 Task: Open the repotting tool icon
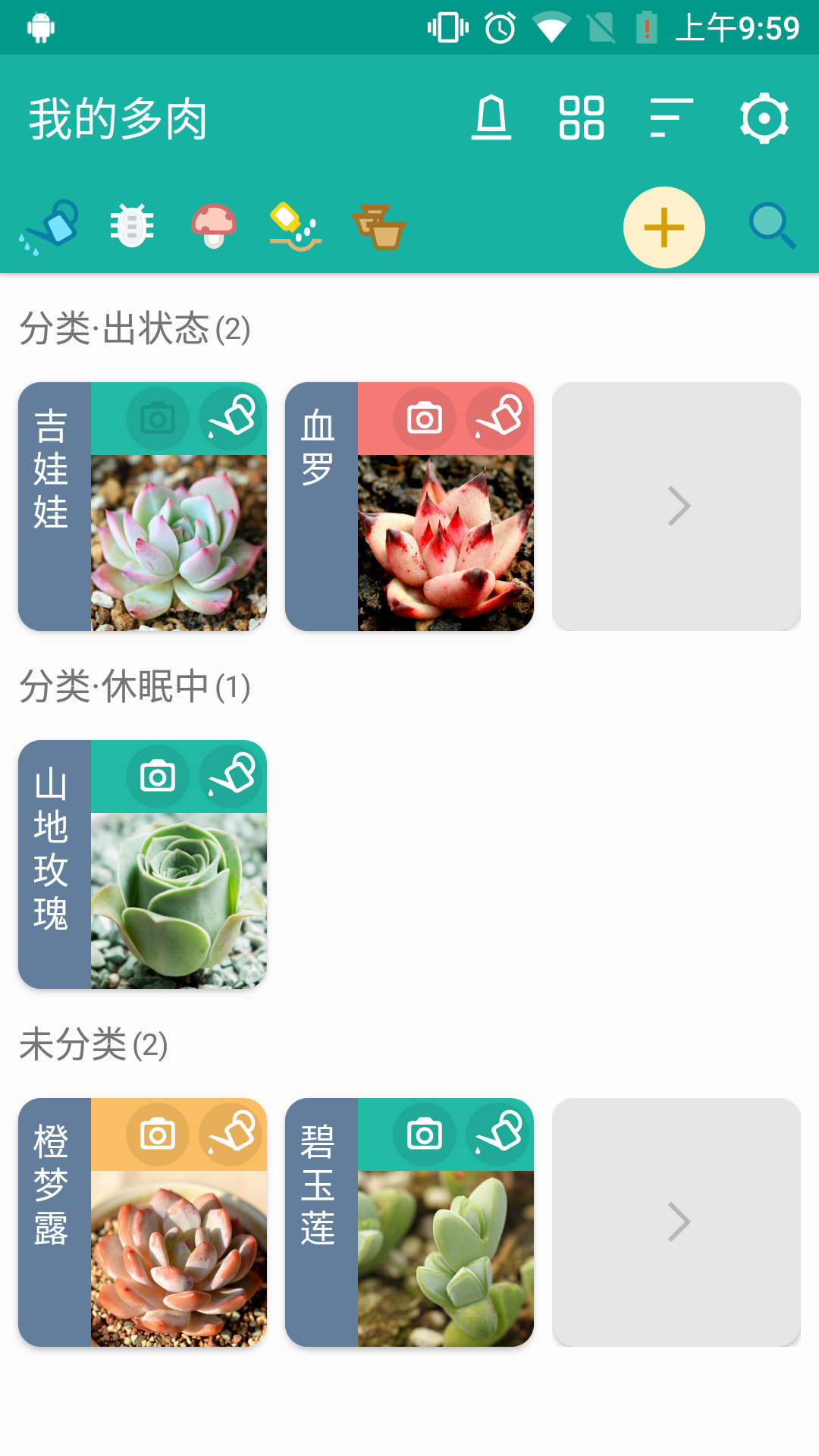click(380, 225)
